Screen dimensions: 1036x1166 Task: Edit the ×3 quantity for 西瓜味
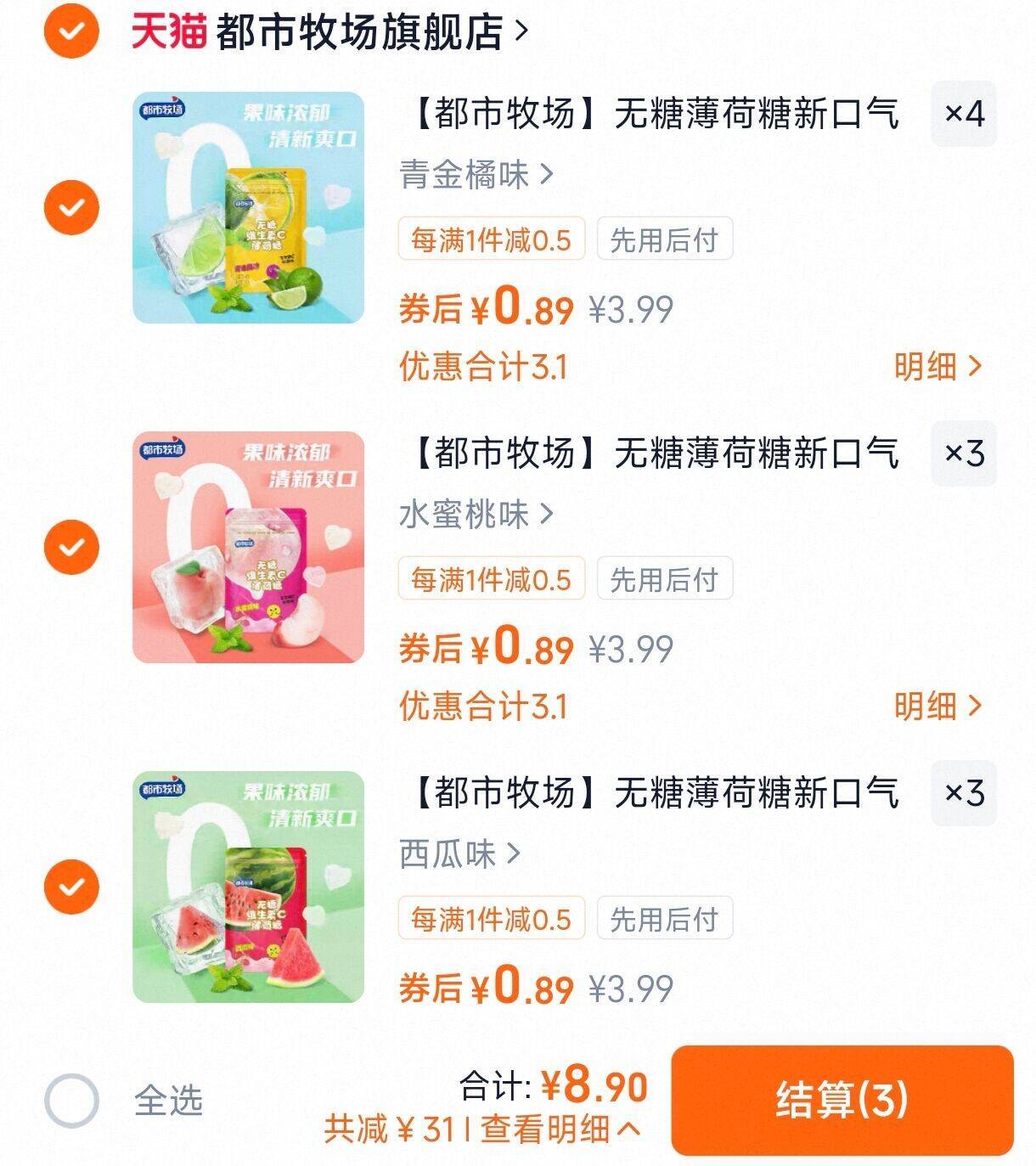(964, 793)
